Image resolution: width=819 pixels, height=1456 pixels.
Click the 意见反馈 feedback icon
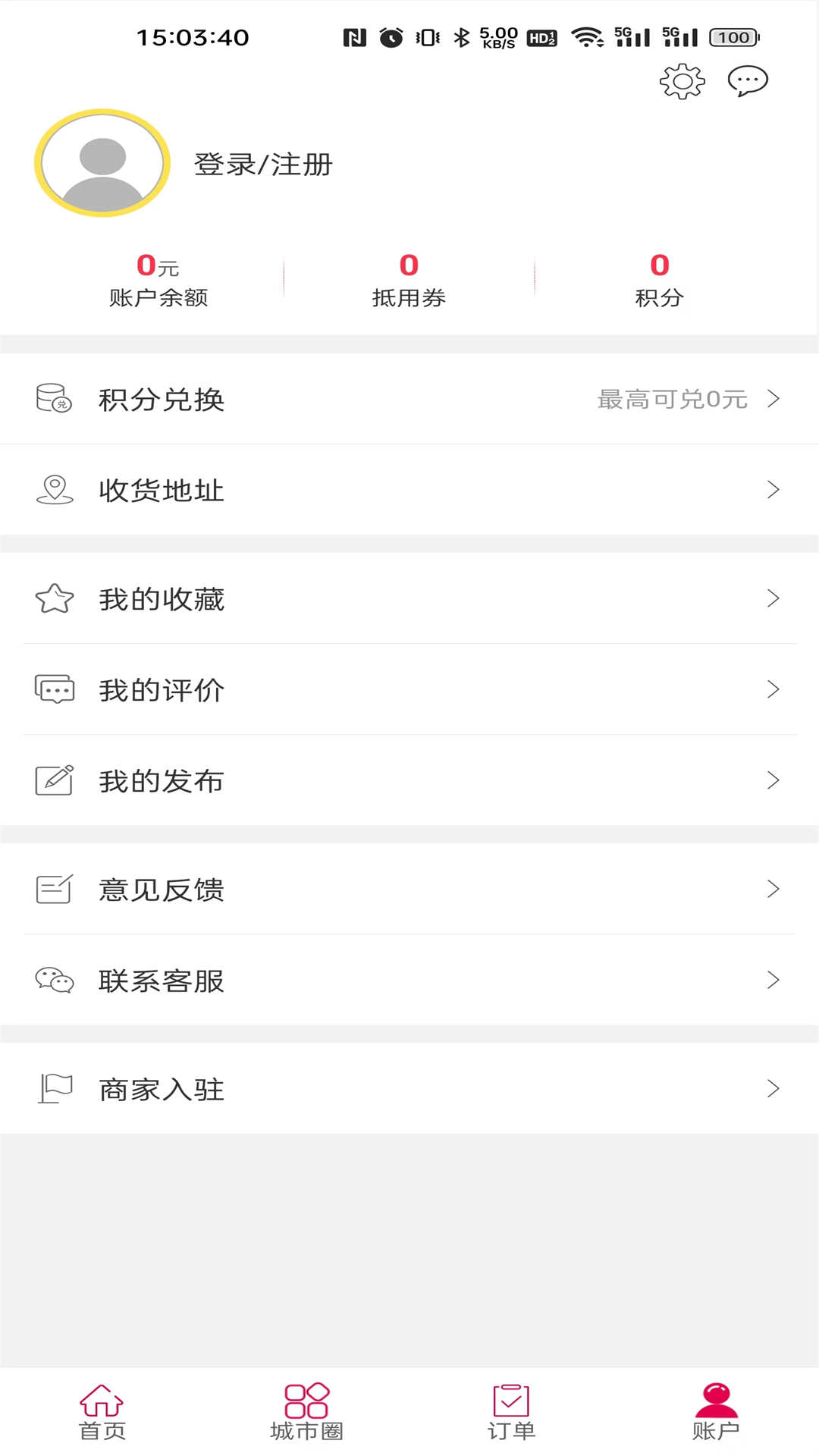click(x=53, y=890)
